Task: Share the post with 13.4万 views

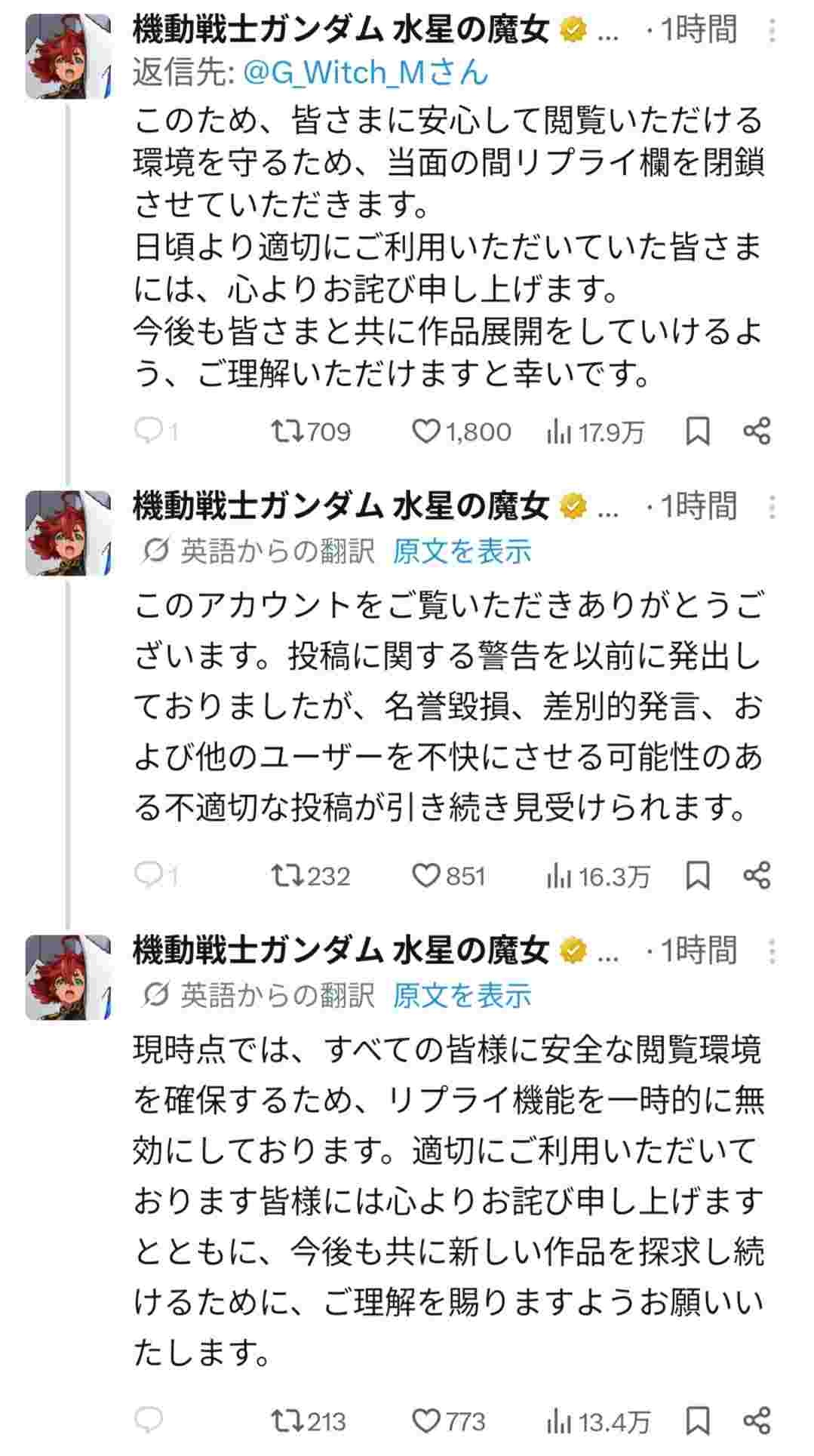Action: pos(757,1421)
